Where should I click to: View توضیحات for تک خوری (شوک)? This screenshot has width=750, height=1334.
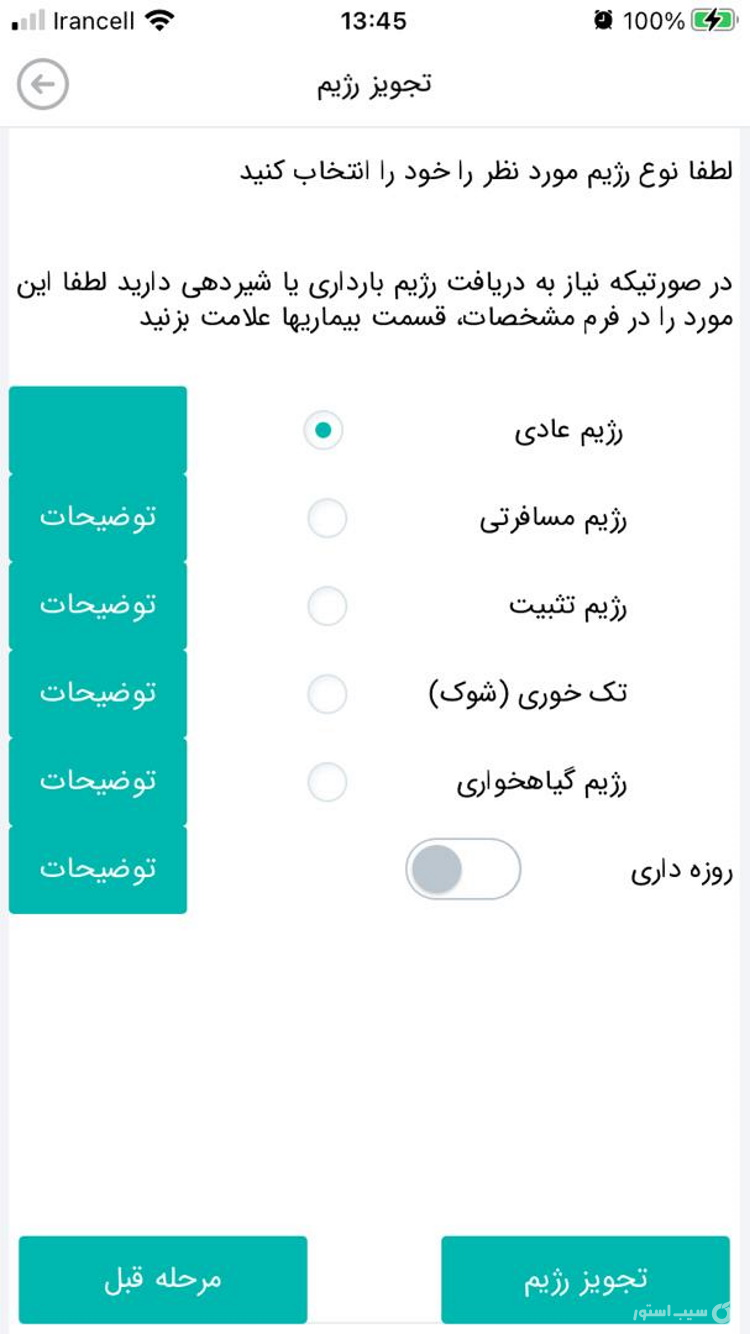(97, 694)
